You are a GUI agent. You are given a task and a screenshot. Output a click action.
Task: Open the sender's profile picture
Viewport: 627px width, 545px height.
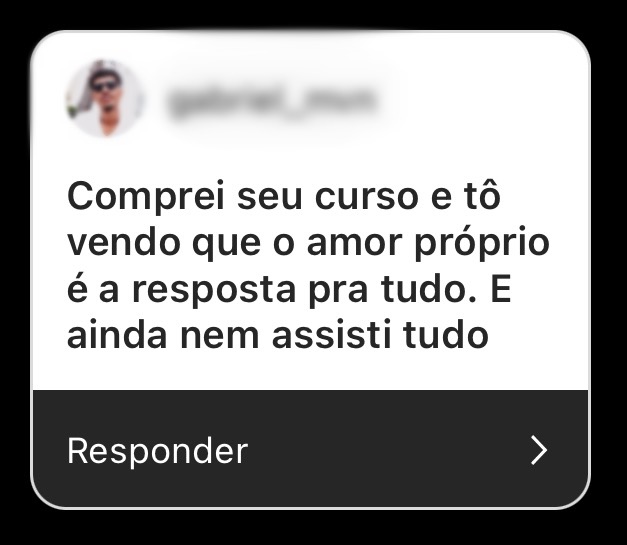[105, 98]
